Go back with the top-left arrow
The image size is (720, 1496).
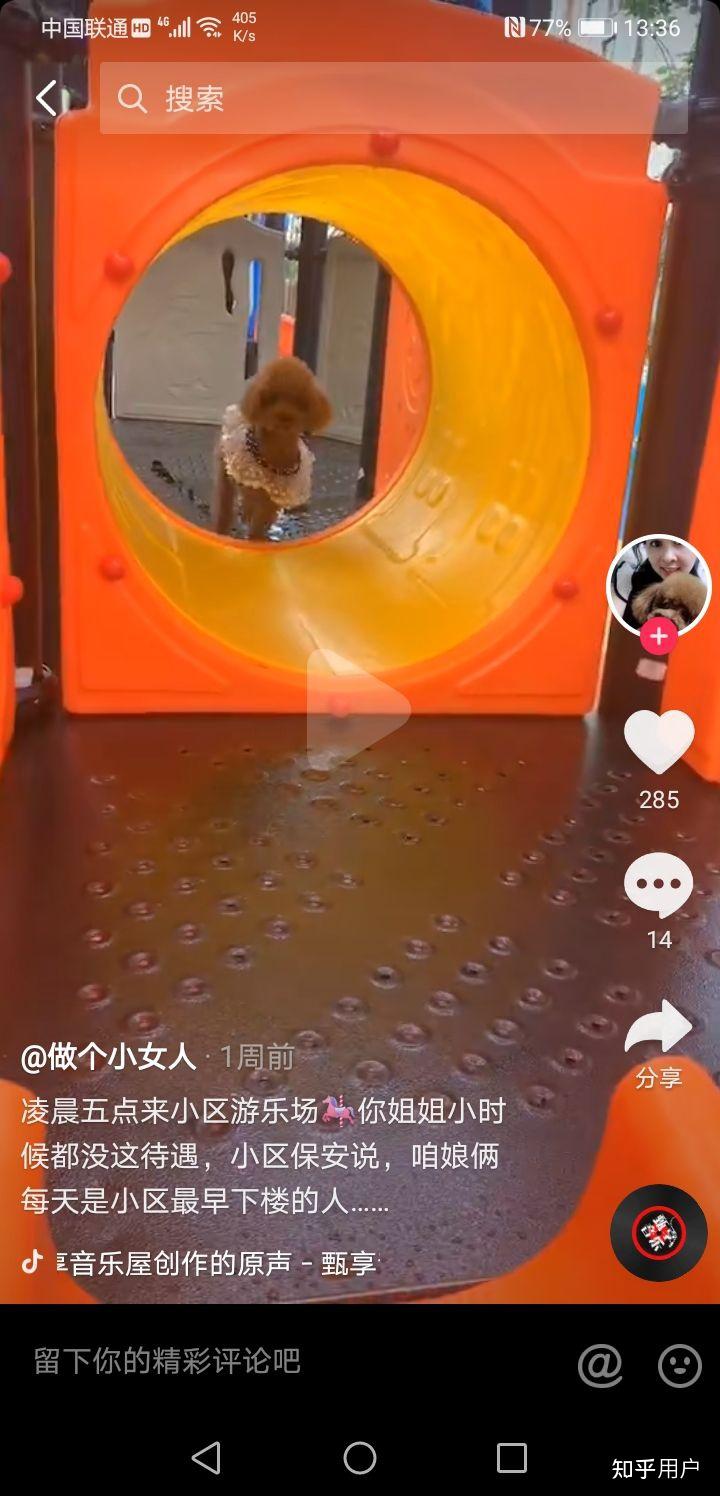click(46, 98)
